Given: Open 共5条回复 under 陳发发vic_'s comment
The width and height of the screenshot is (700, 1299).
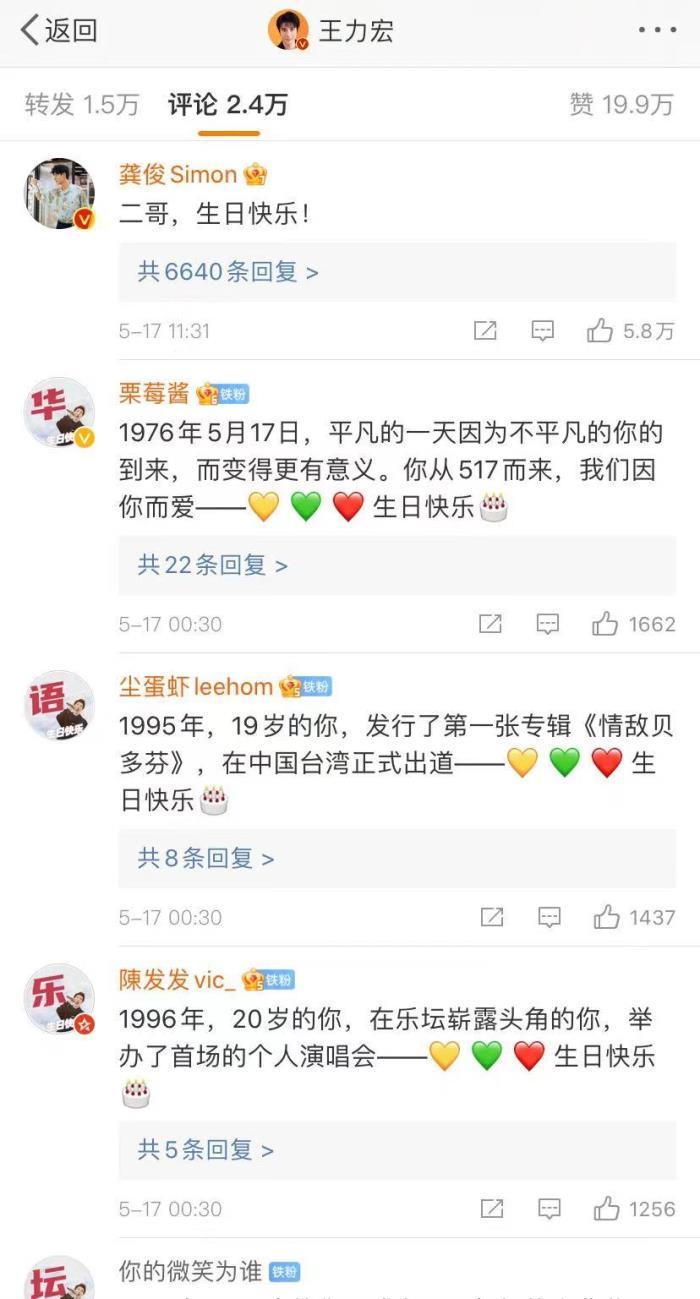Looking at the screenshot, I should point(206,1150).
